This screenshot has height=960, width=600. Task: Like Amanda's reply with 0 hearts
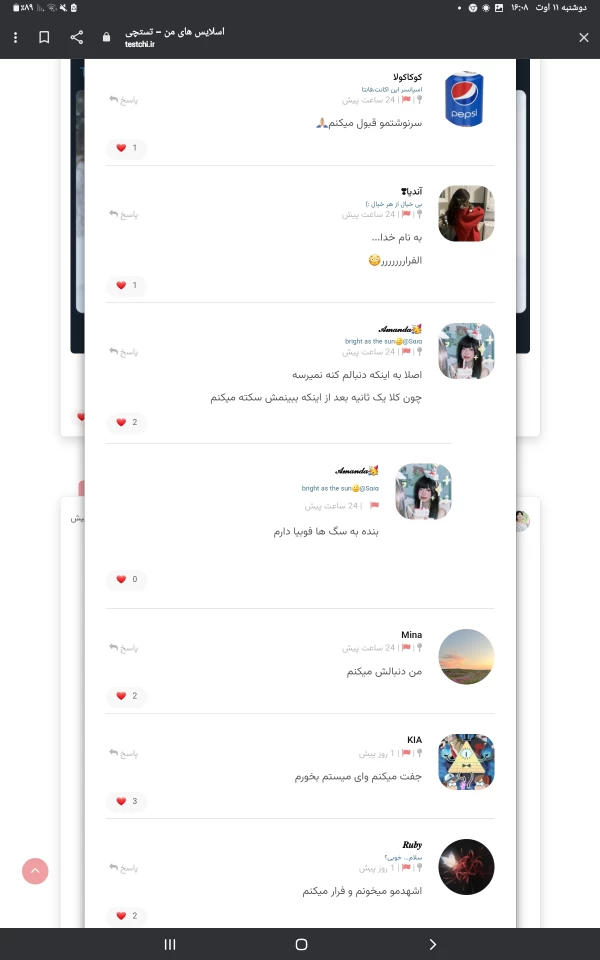pyautogui.click(x=126, y=579)
